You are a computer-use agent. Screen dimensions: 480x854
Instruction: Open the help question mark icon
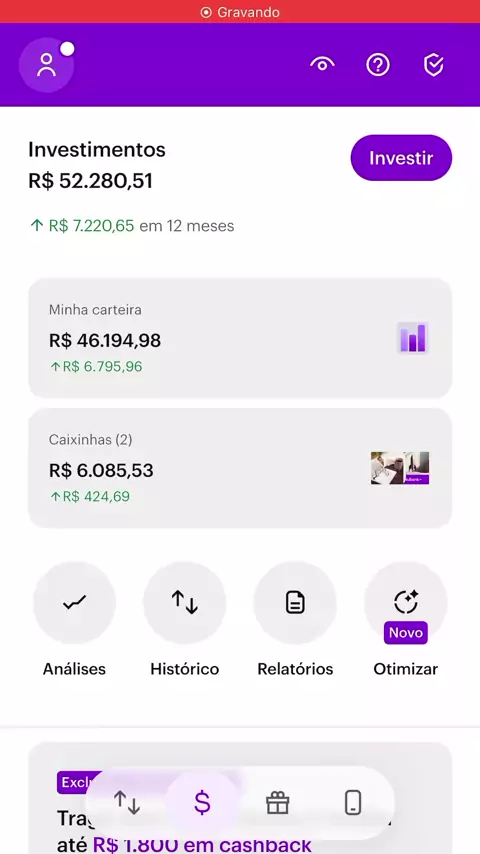click(x=378, y=65)
